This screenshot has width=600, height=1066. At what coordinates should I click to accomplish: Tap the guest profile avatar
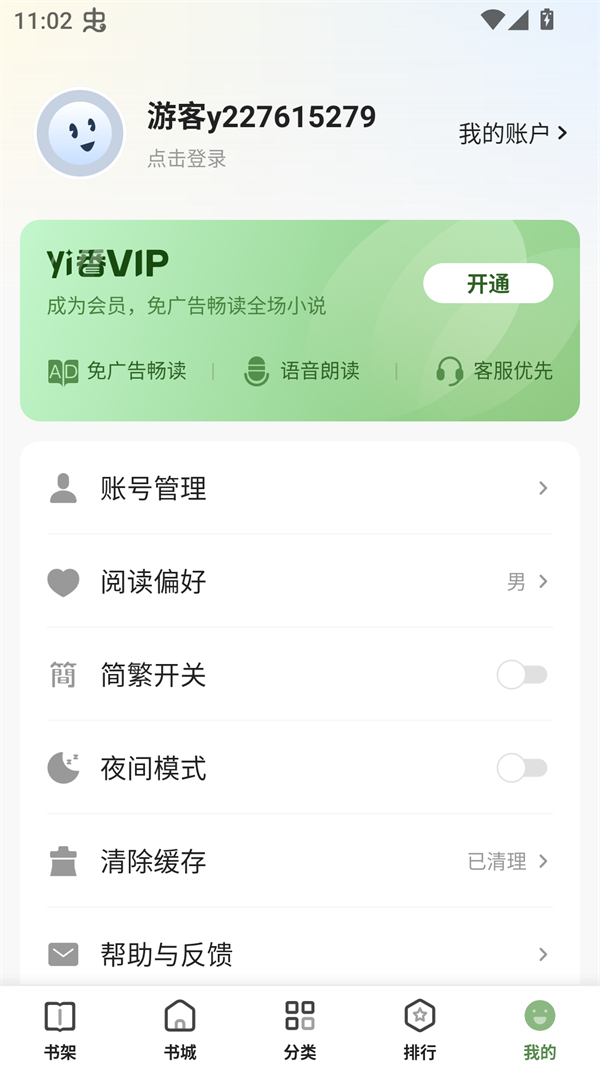tap(80, 134)
